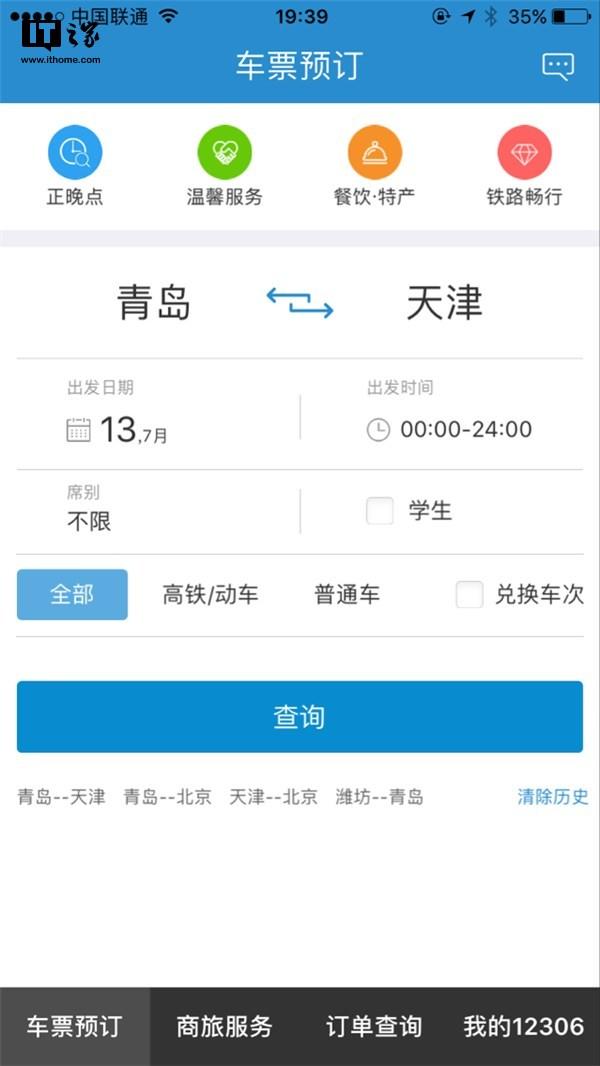Image resolution: width=600 pixels, height=1066 pixels.
Task: Filter by 普通车 trains
Action: click(347, 594)
